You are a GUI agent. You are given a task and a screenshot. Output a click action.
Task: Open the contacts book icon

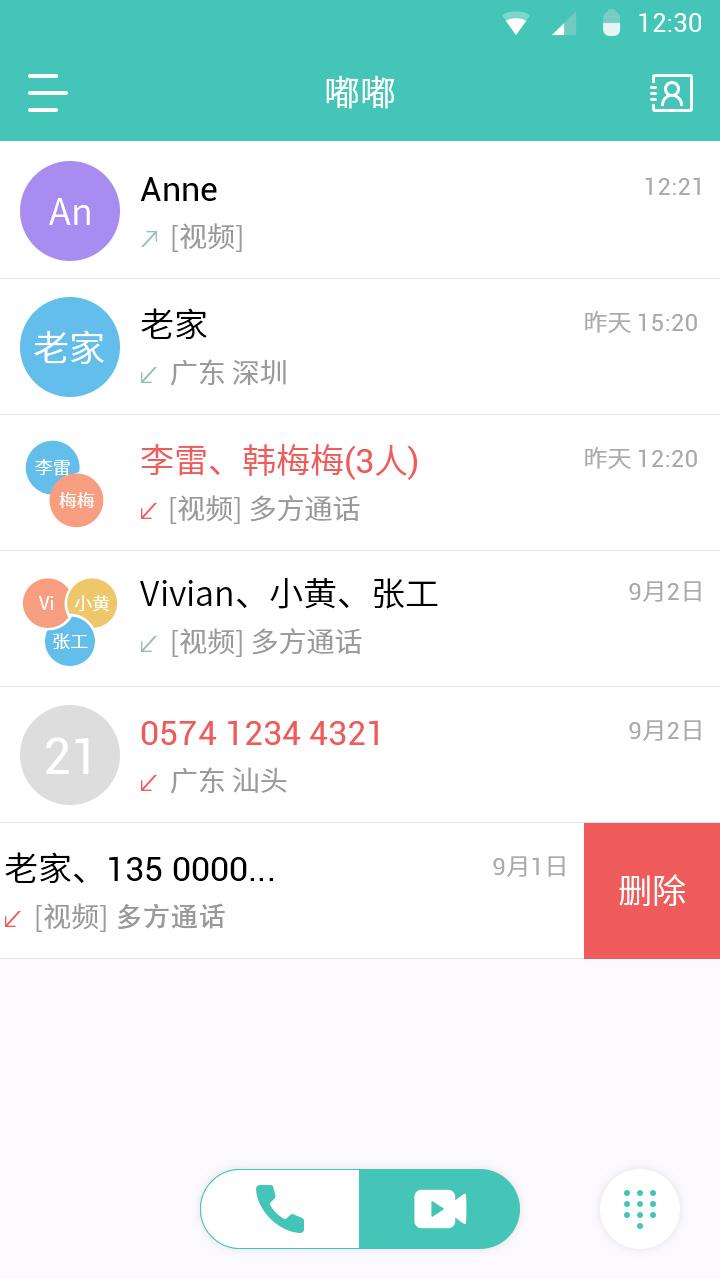click(671, 93)
